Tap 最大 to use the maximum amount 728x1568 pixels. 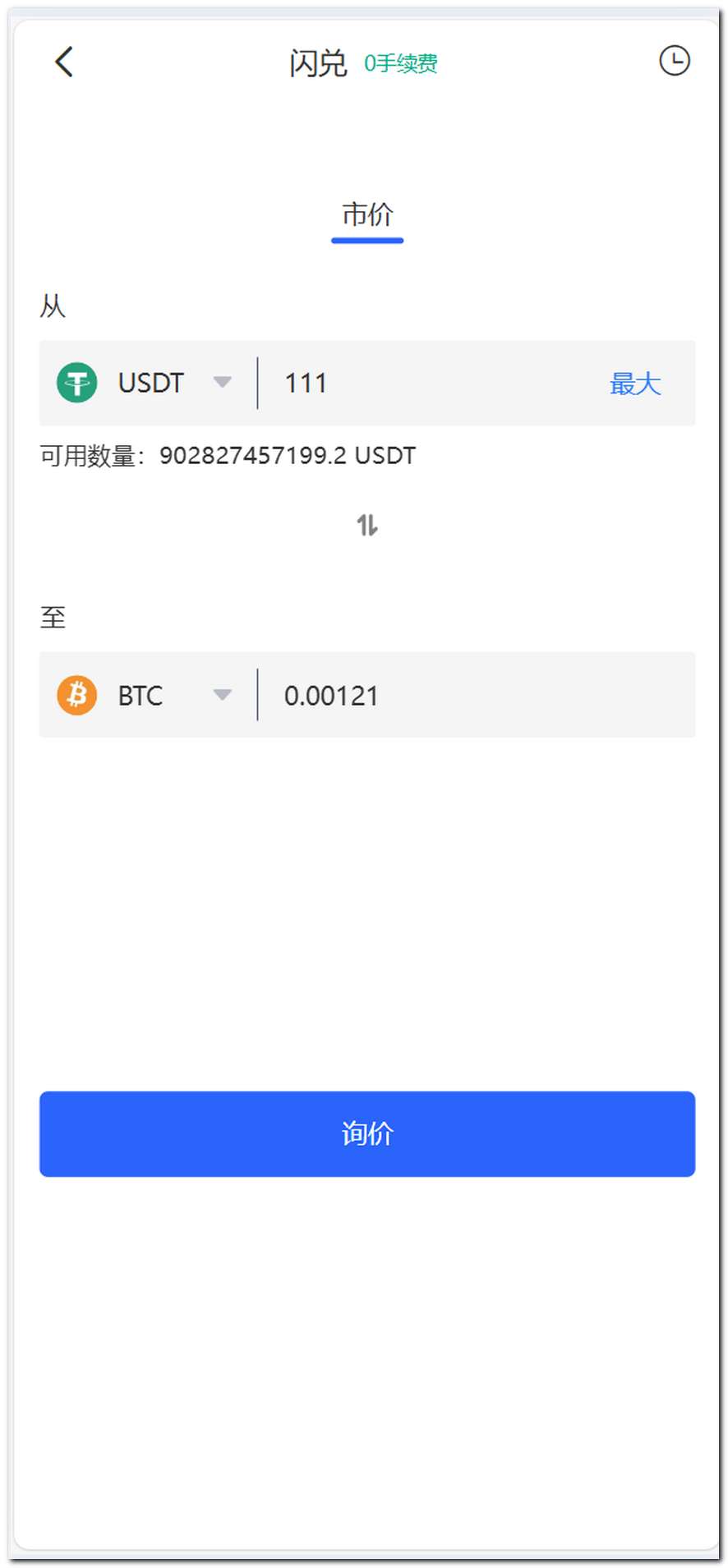635,384
